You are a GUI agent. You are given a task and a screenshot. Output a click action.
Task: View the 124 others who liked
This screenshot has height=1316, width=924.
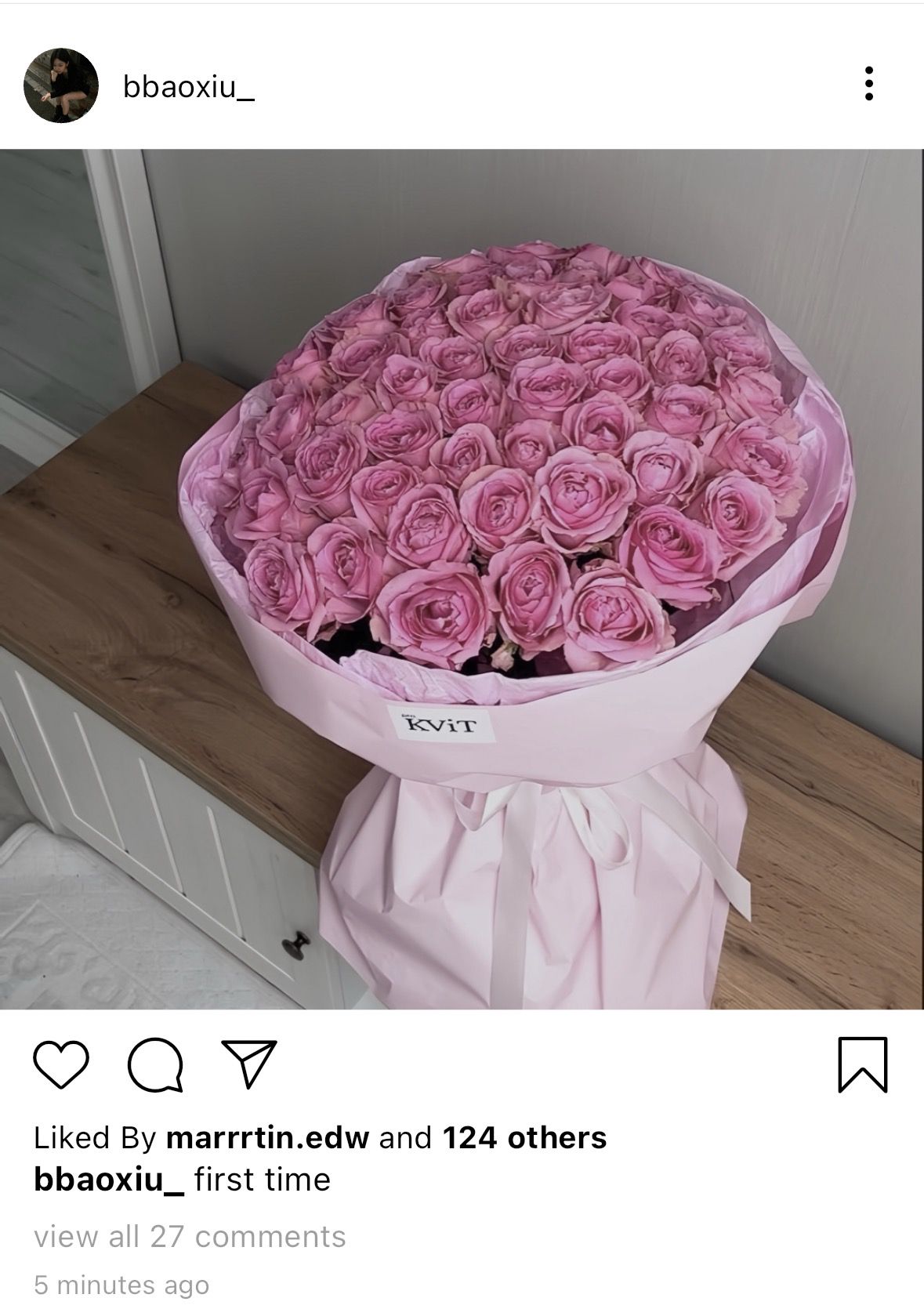click(524, 1137)
